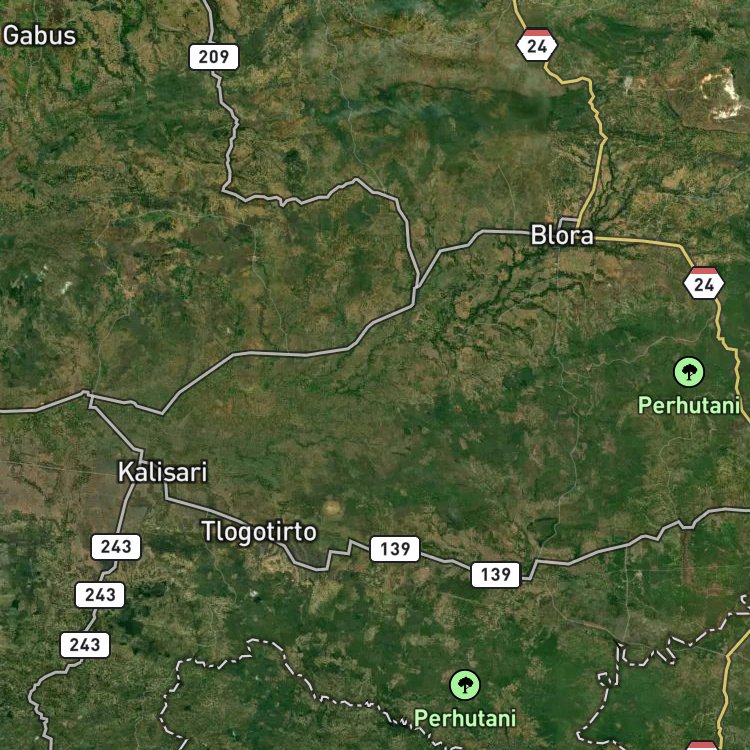Viewport: 750px width, 750px height.
Task: Select the Blora city label
Action: (562, 235)
